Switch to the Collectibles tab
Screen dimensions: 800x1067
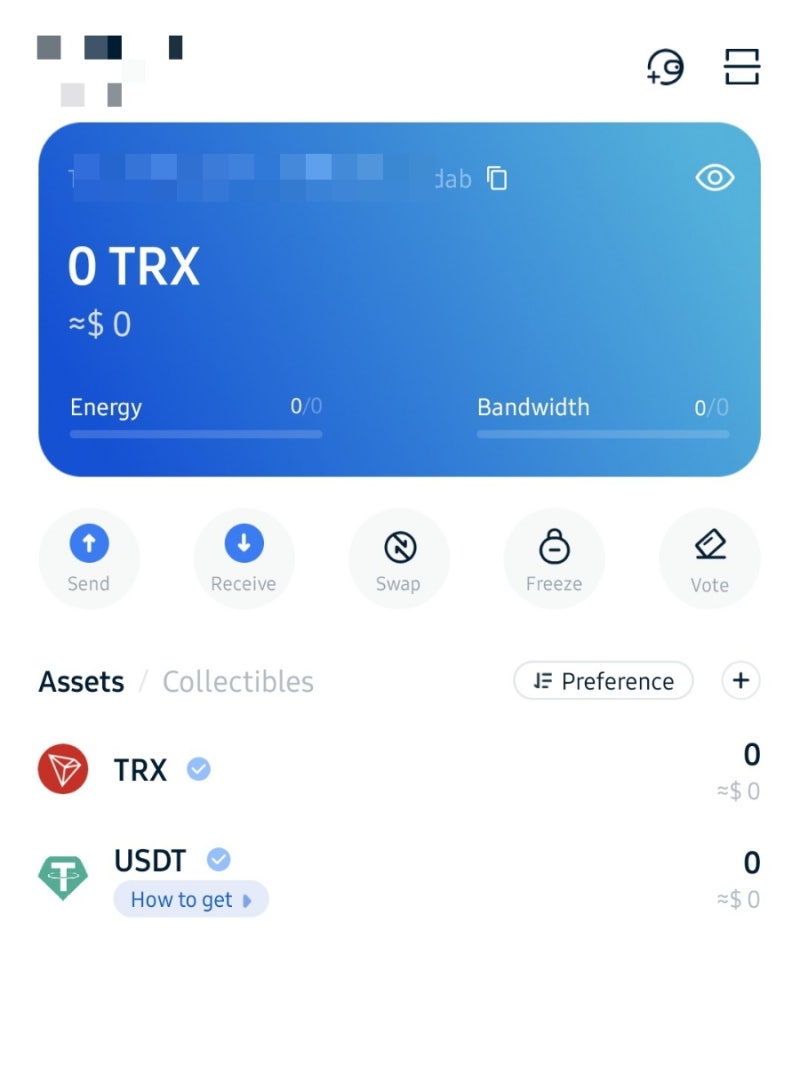click(238, 681)
